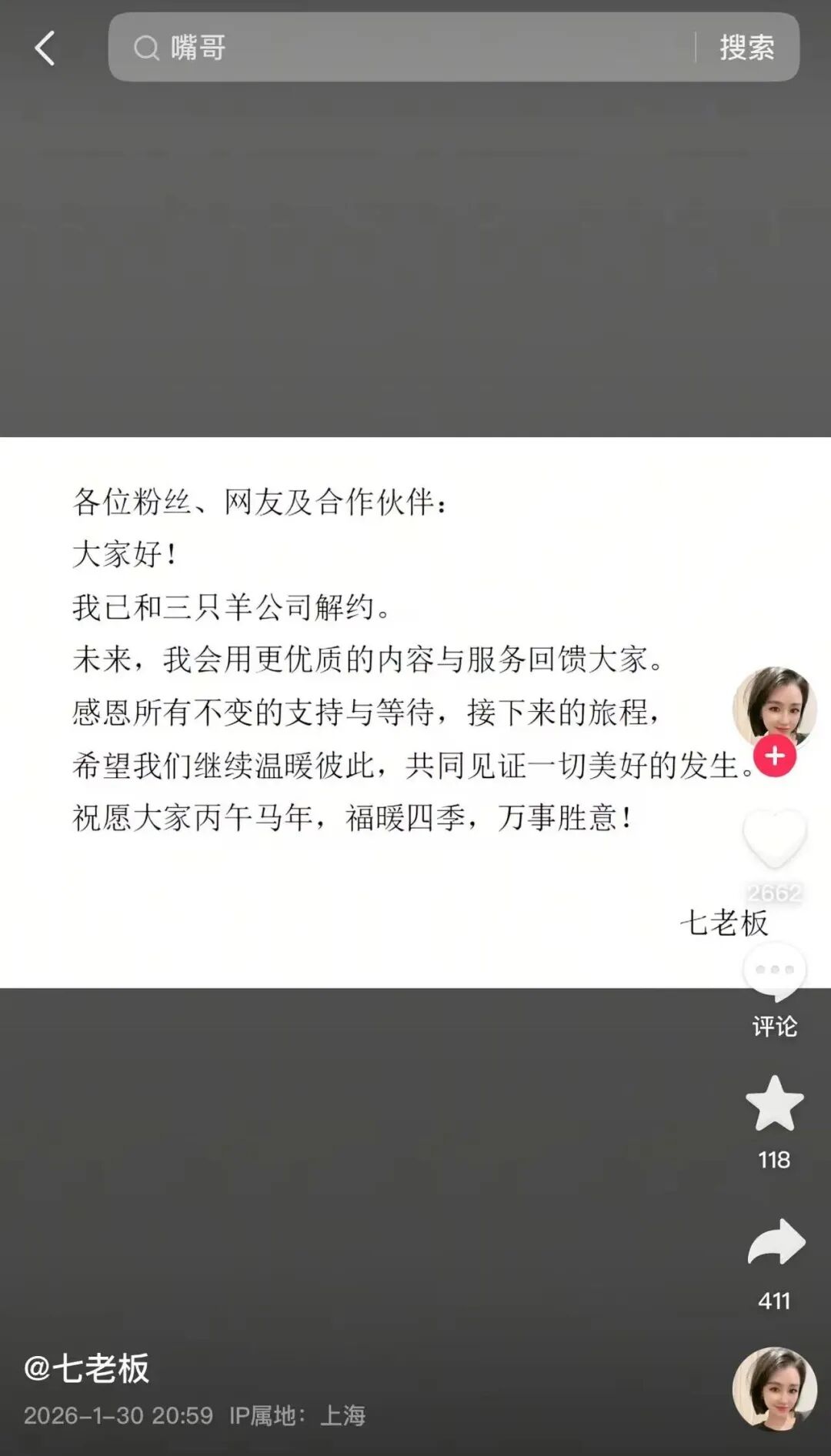
Task: Like this post with the heart icon
Action: point(774,839)
